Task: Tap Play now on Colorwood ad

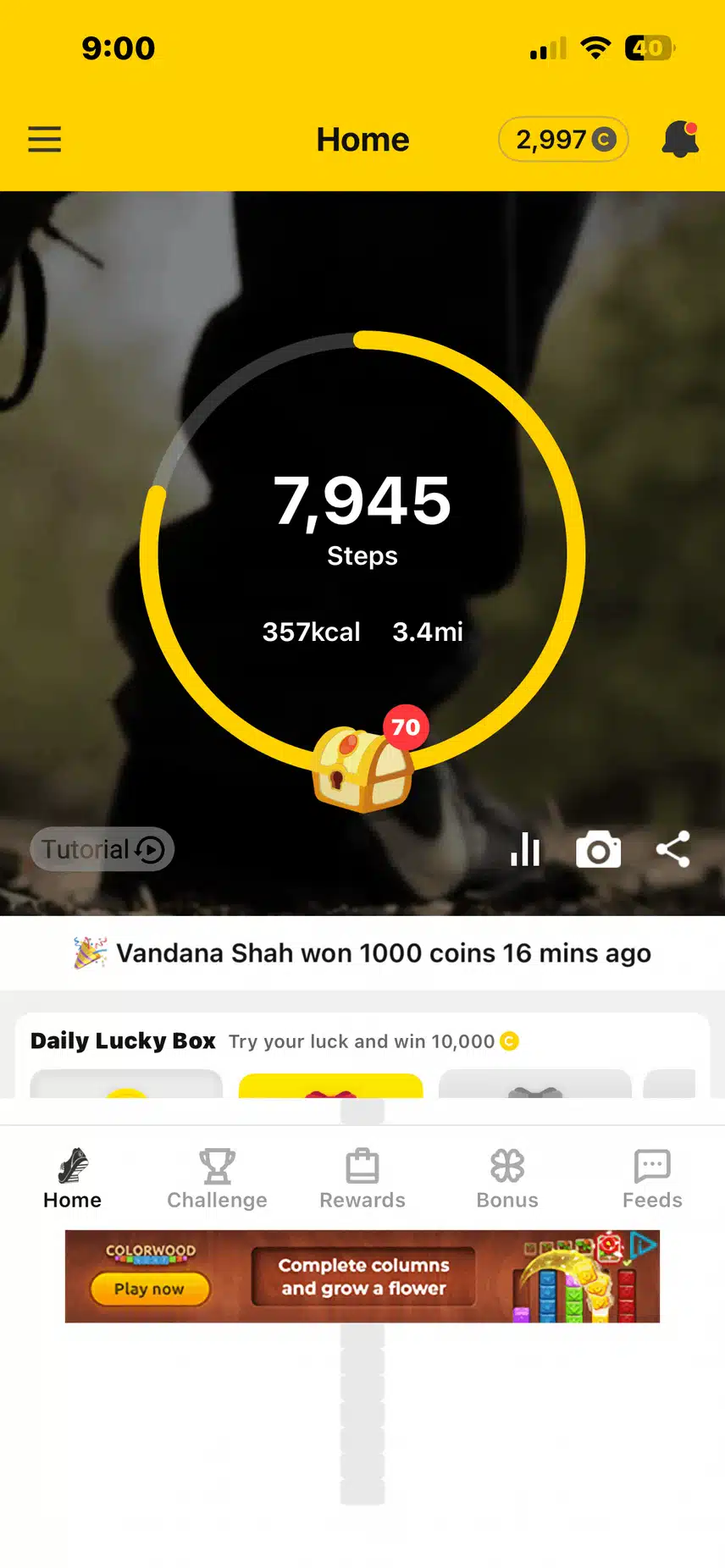Action: coord(150,1289)
